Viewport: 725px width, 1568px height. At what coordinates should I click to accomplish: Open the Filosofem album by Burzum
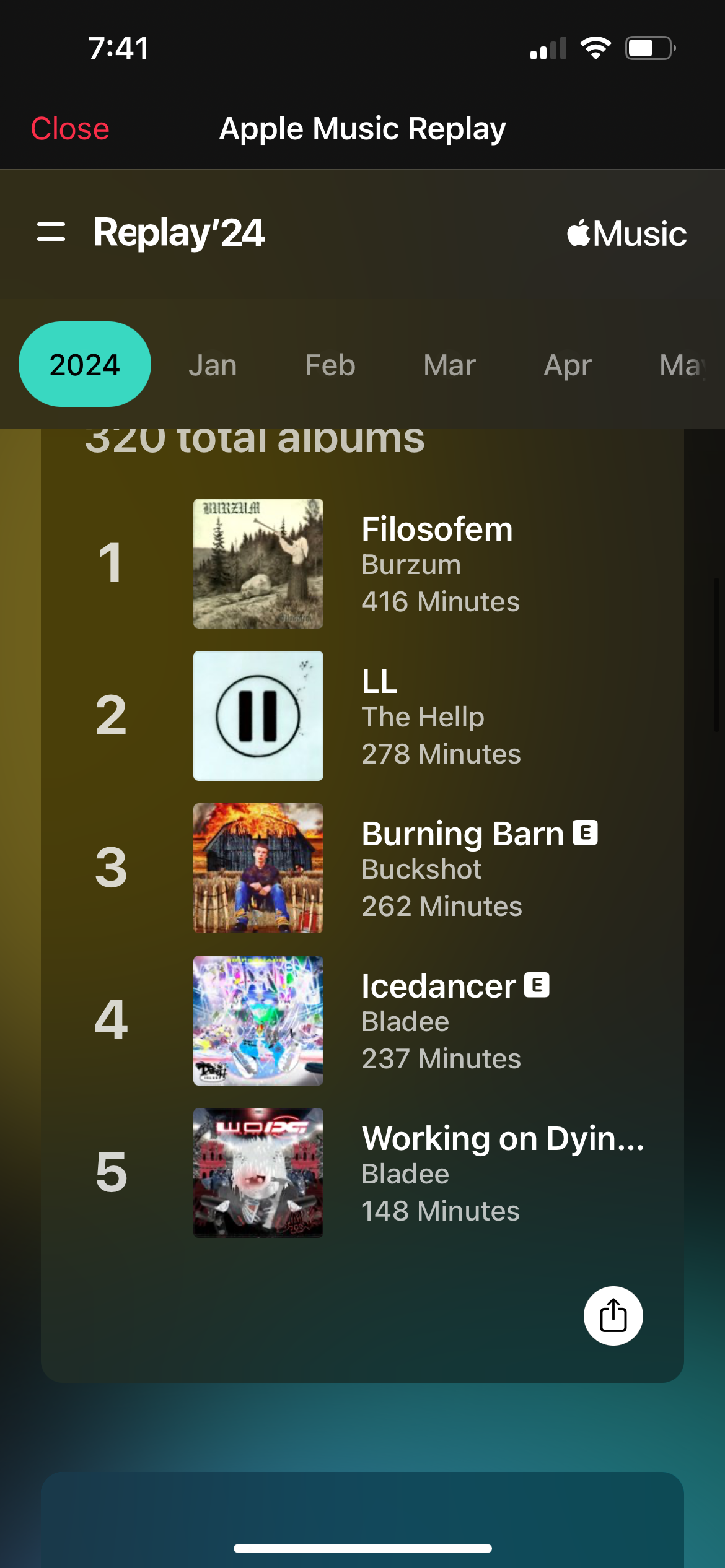pyautogui.click(x=372, y=564)
